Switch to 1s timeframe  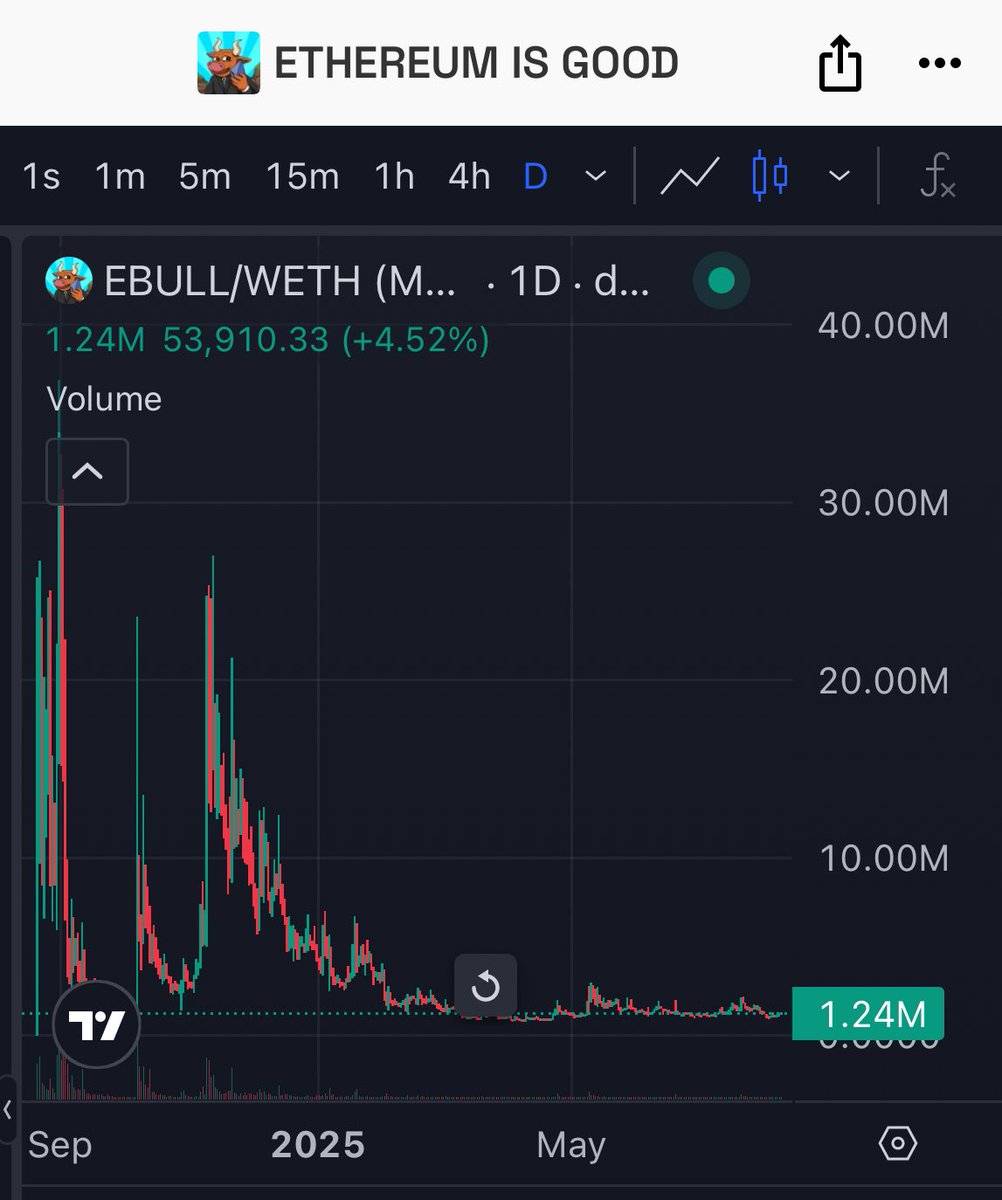[41, 177]
